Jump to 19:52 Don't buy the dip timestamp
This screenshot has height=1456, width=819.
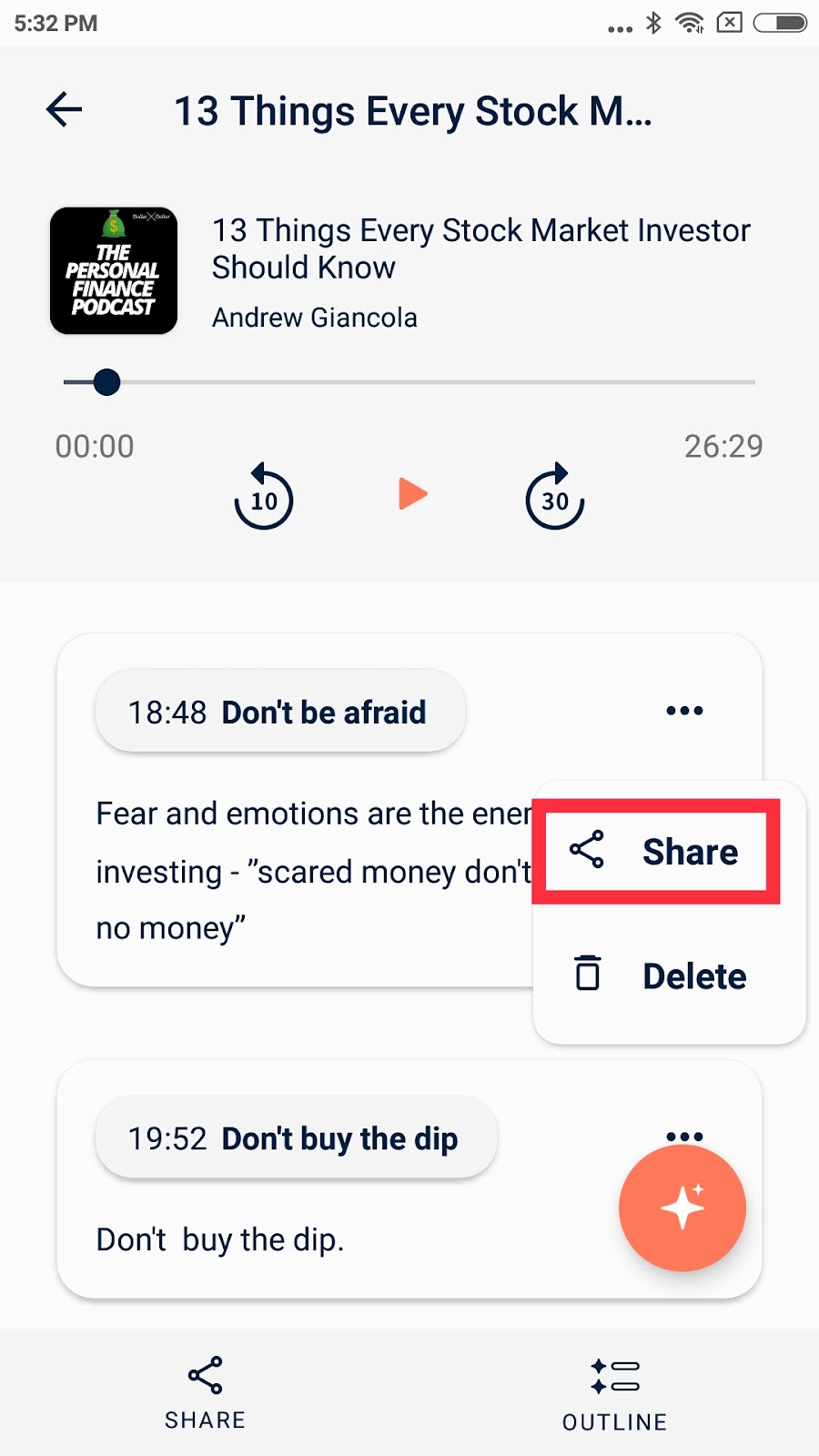296,1137
